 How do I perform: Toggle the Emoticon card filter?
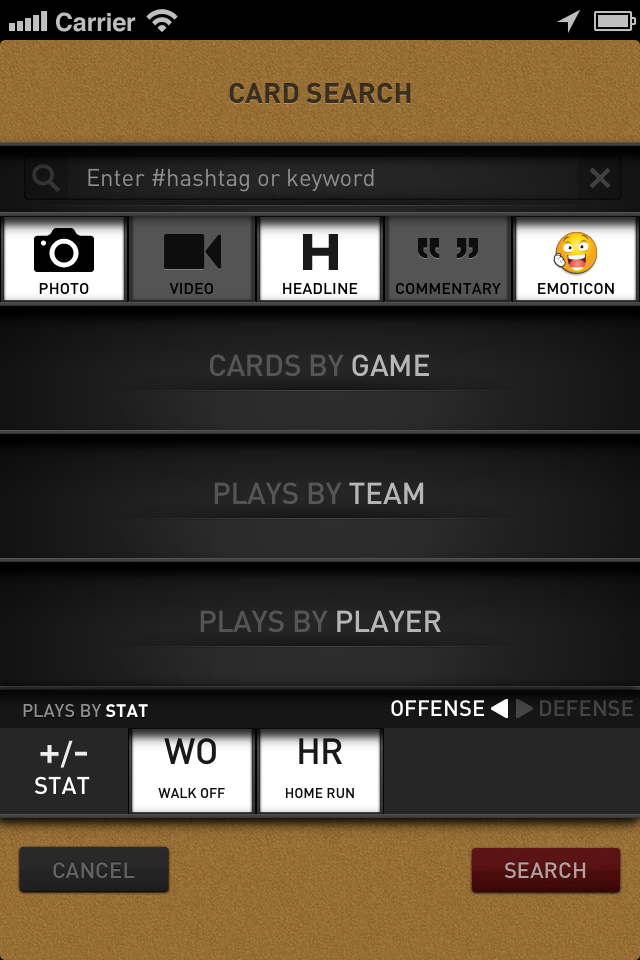click(x=575, y=259)
